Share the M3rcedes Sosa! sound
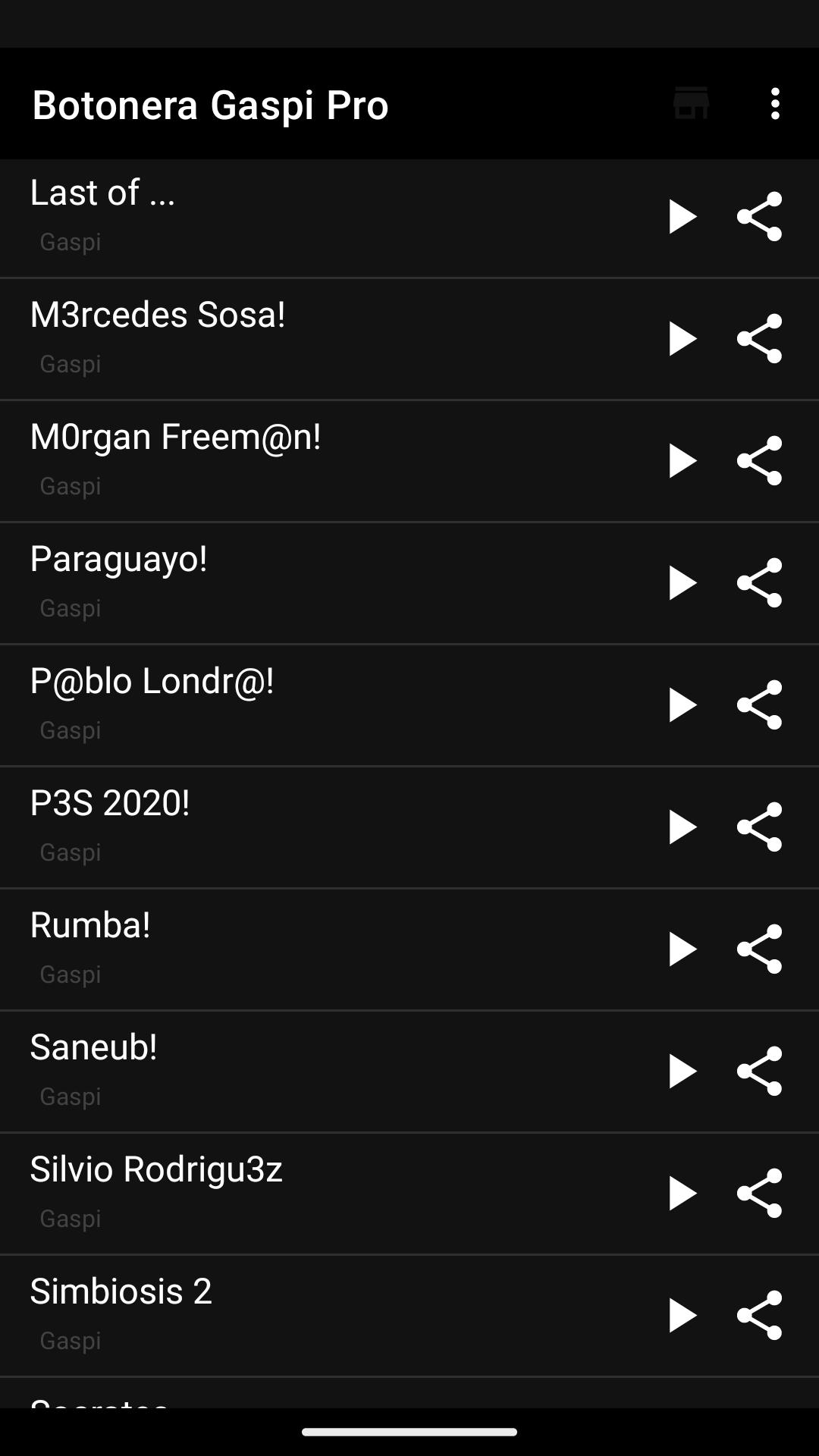 pyautogui.click(x=759, y=339)
